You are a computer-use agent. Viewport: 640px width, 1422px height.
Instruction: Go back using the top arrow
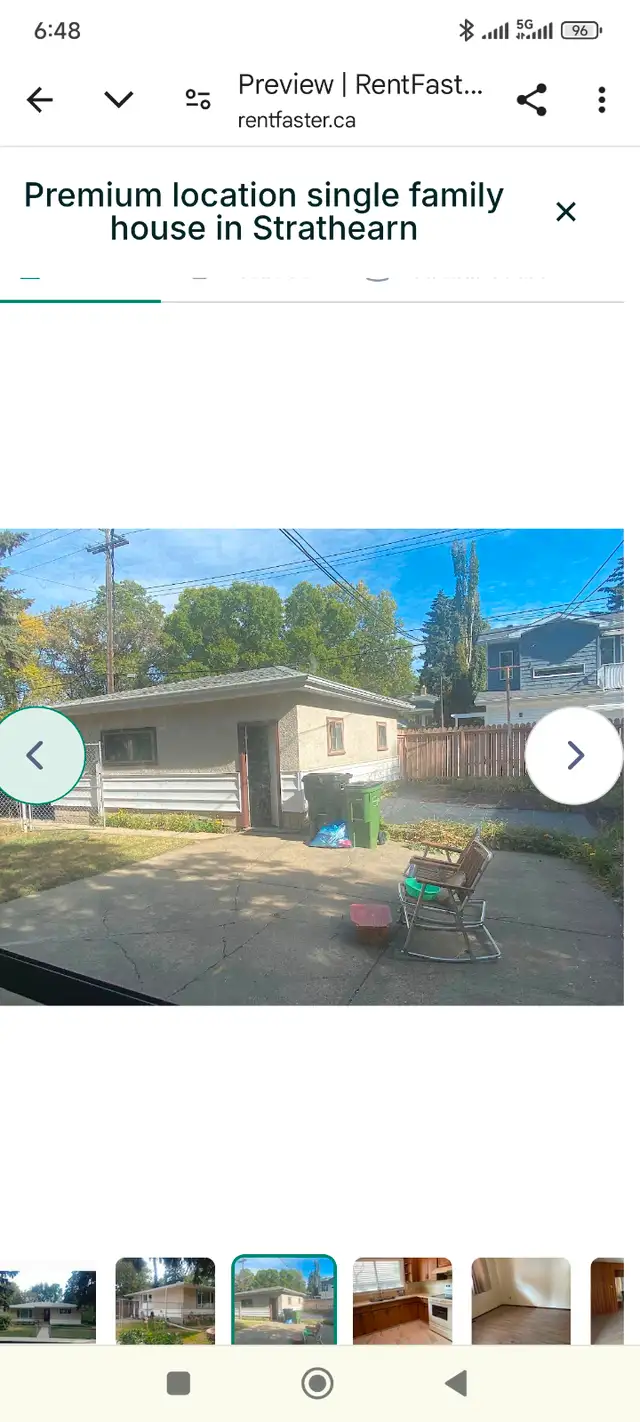click(x=39, y=100)
